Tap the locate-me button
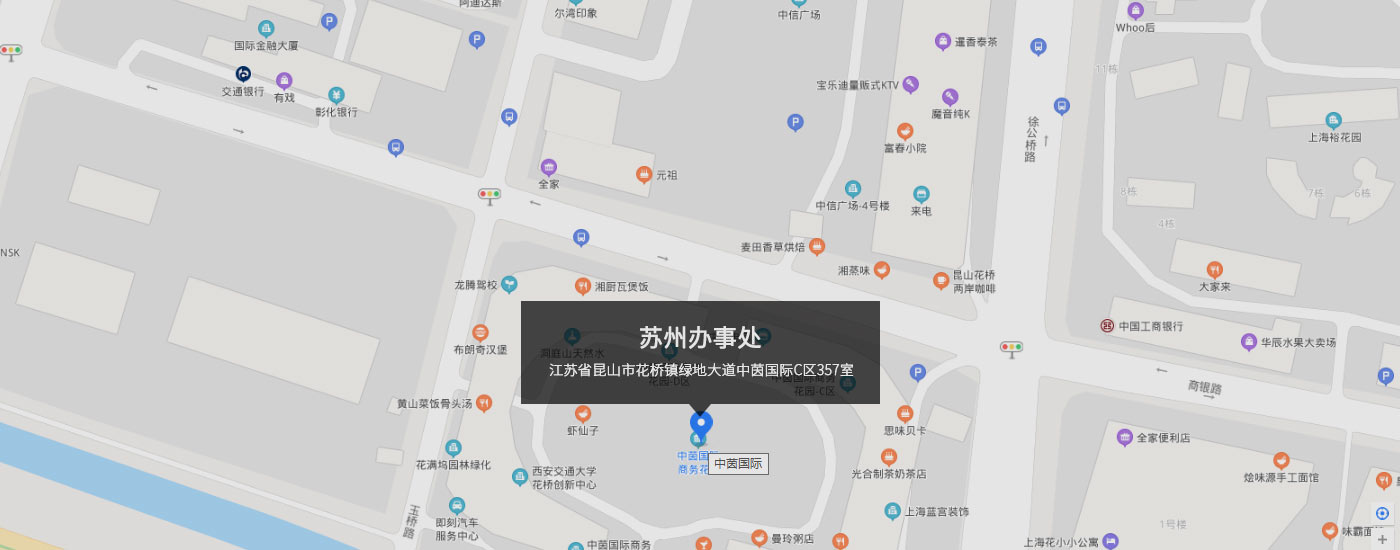The image size is (1400, 550). (x=1383, y=513)
